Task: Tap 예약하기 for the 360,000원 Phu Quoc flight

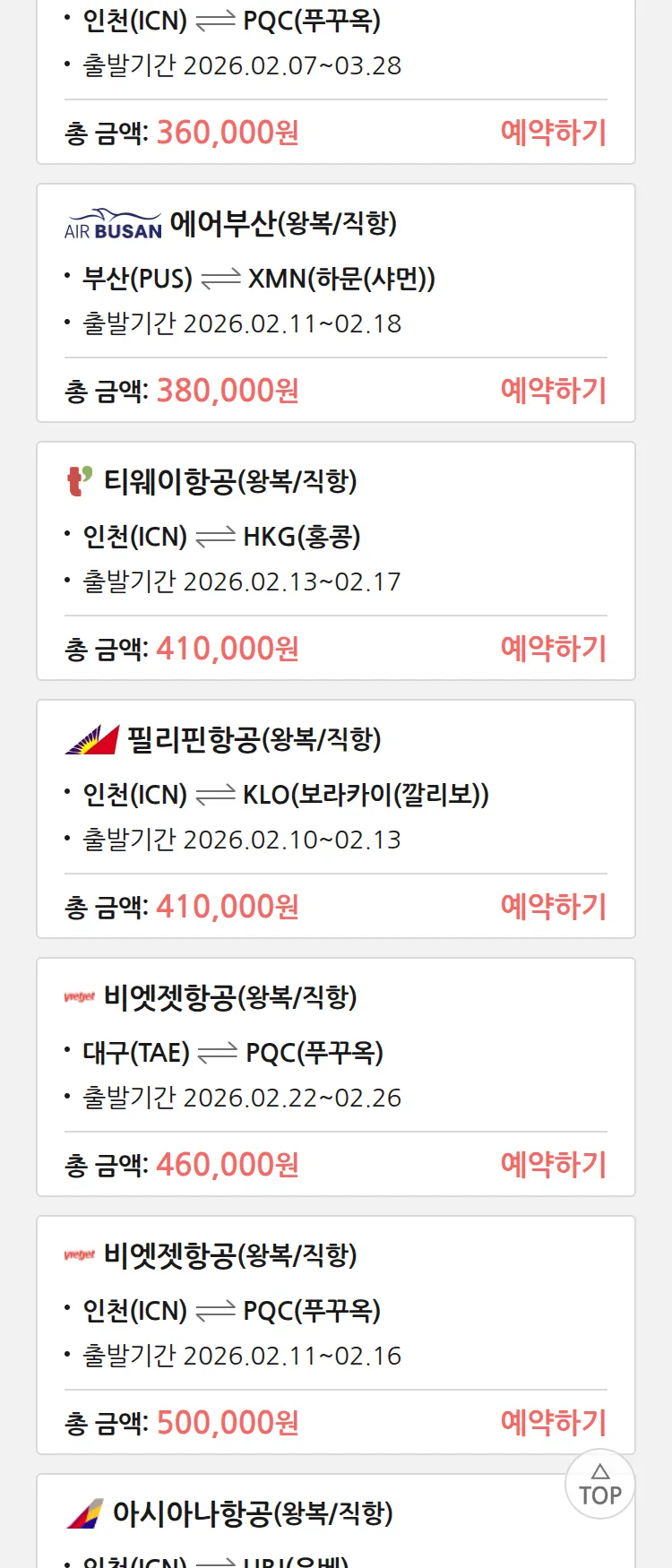Action: click(553, 133)
